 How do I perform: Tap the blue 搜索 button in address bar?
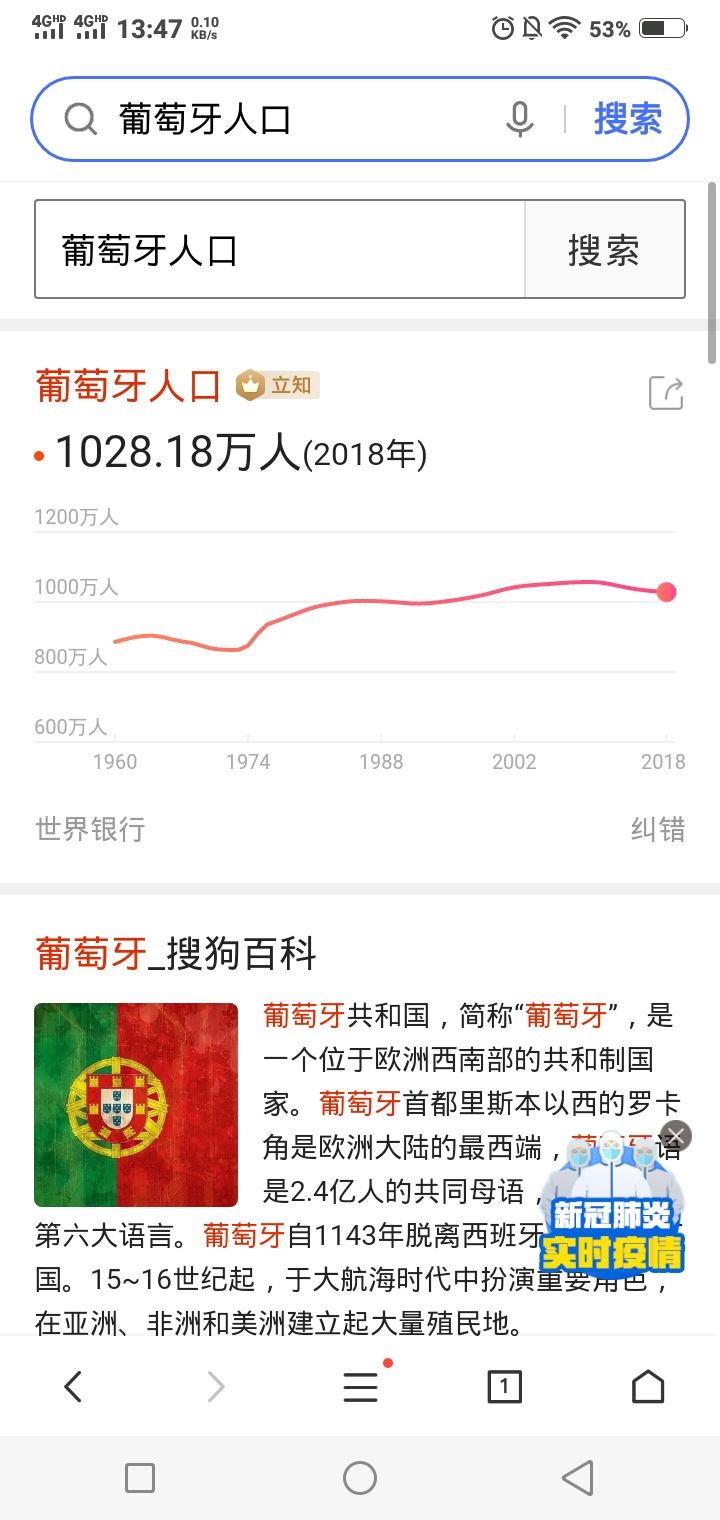click(x=628, y=120)
